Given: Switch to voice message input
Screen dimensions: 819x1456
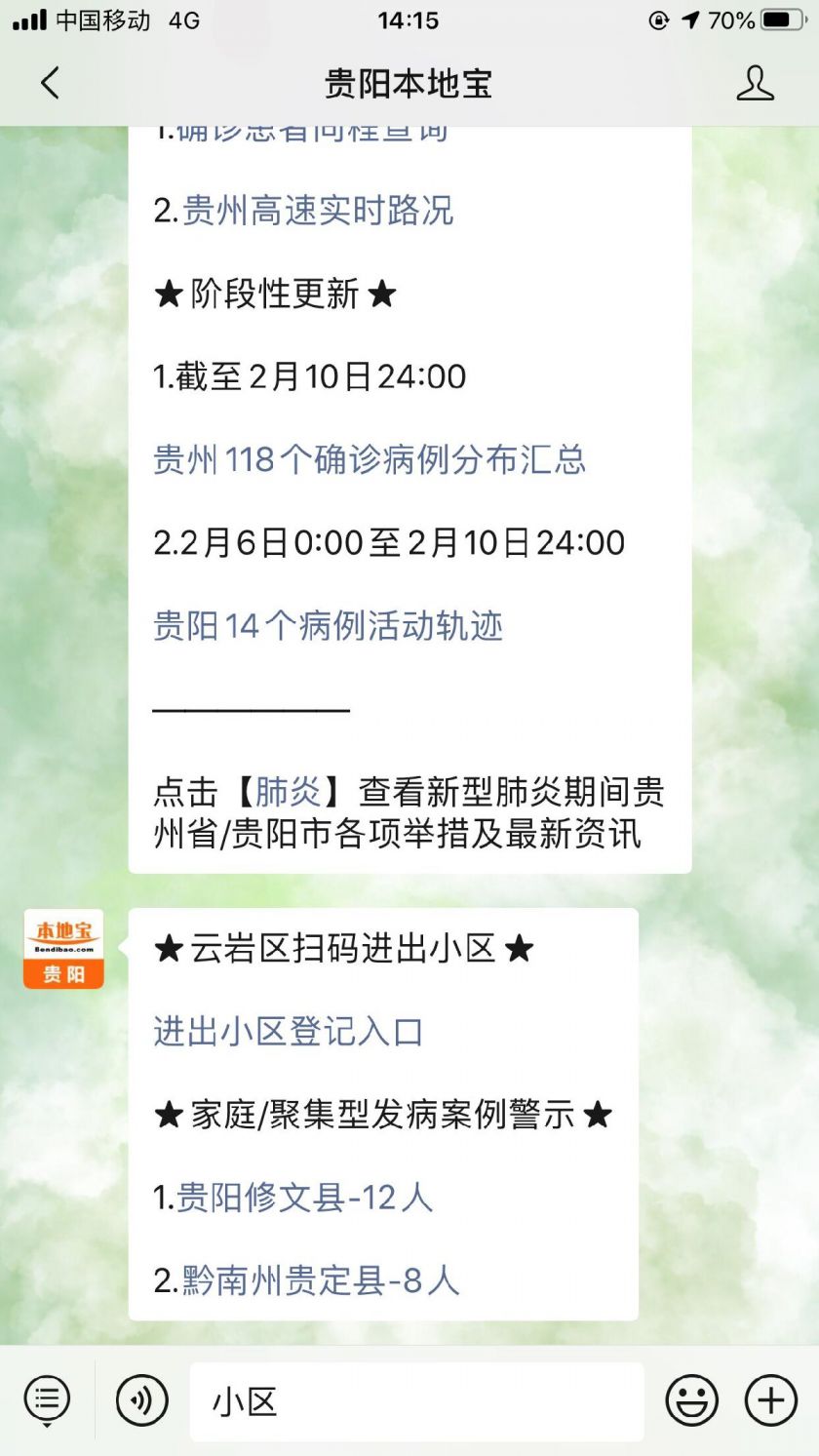Looking at the screenshot, I should click(142, 1401).
